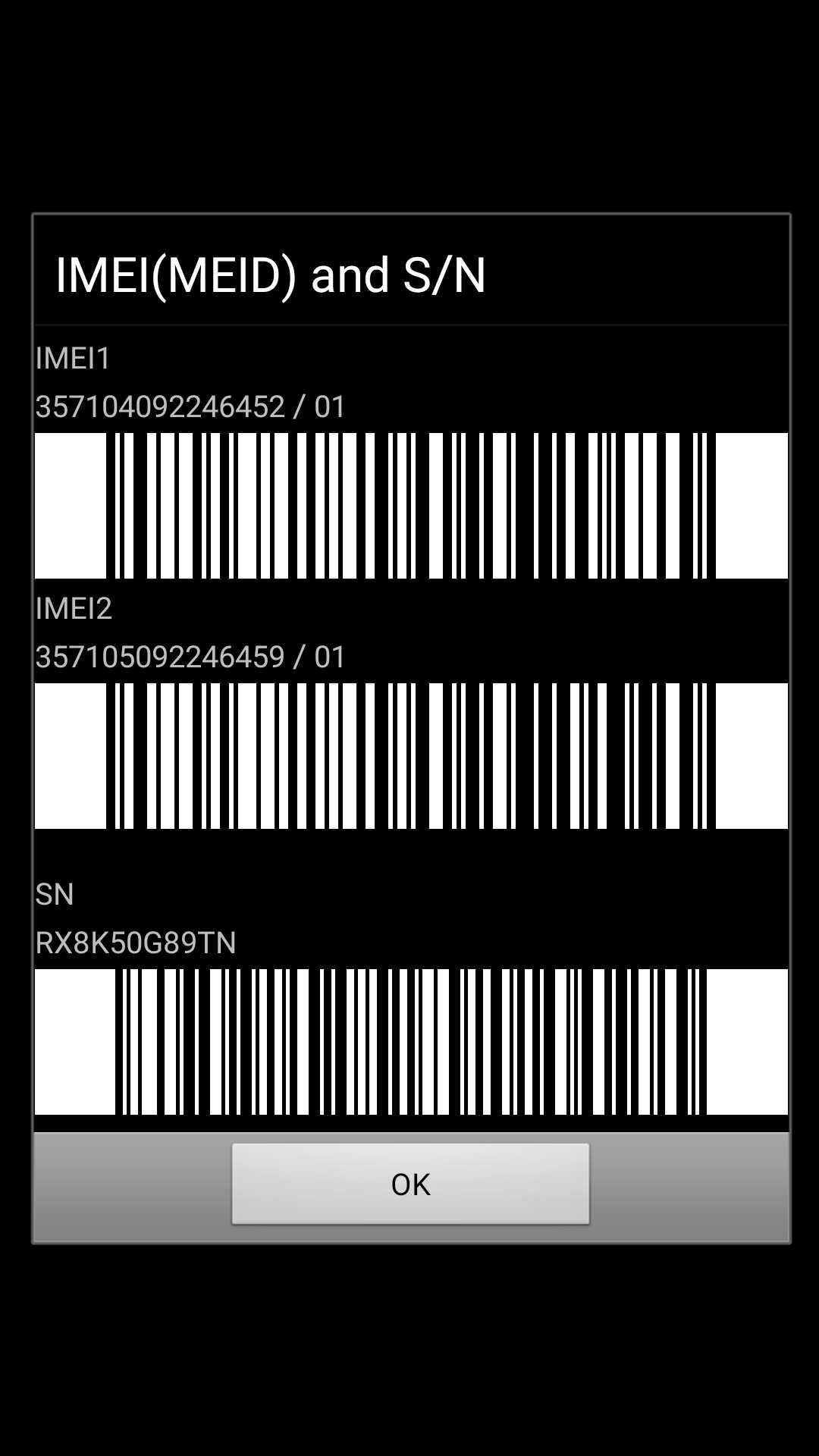Dismiss the IMEI dialog with OK

410,1184
